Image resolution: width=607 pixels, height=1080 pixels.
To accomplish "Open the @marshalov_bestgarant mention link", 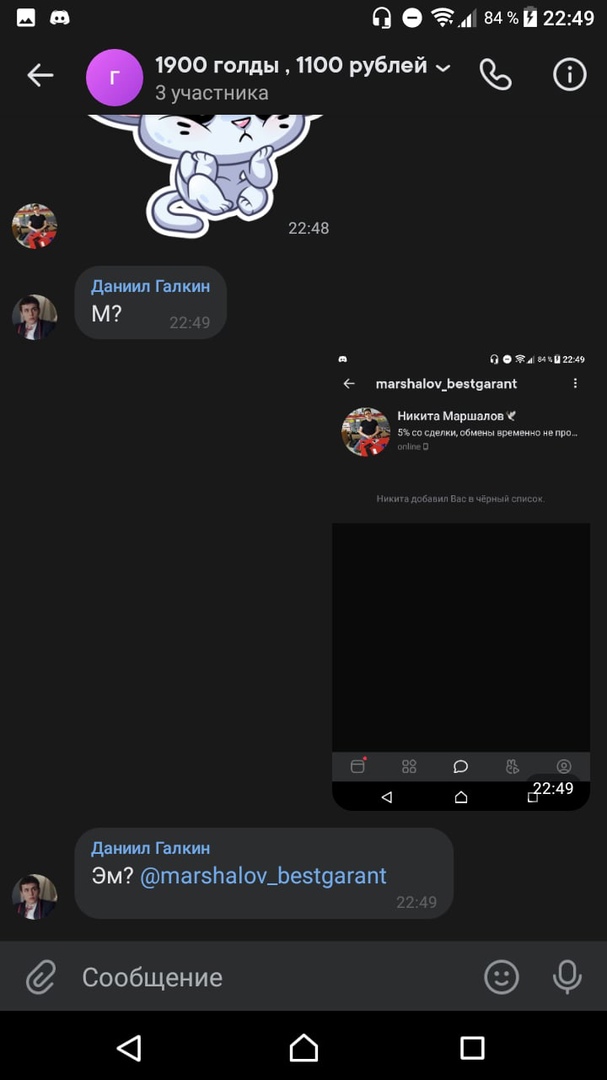I will click(263, 876).
